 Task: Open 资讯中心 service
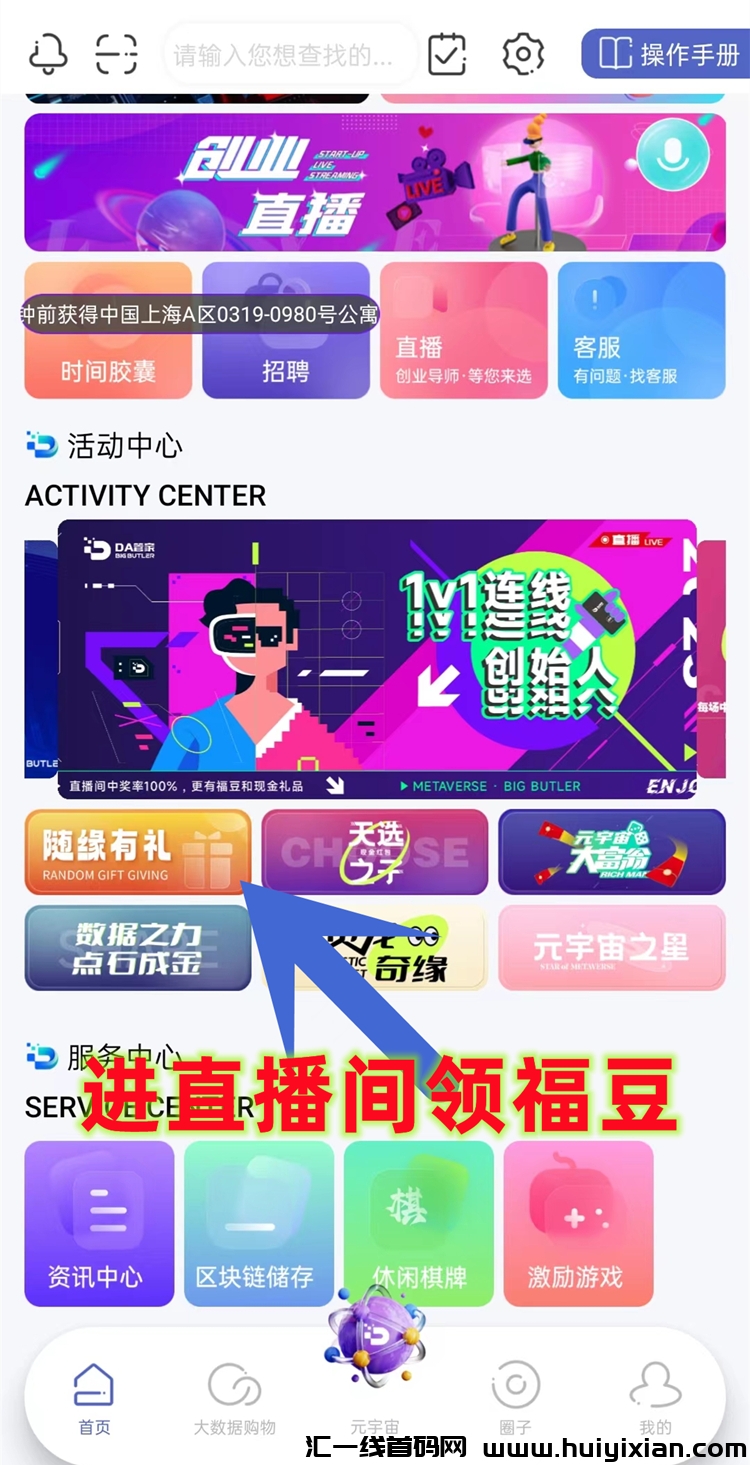pyautogui.click(x=98, y=1223)
